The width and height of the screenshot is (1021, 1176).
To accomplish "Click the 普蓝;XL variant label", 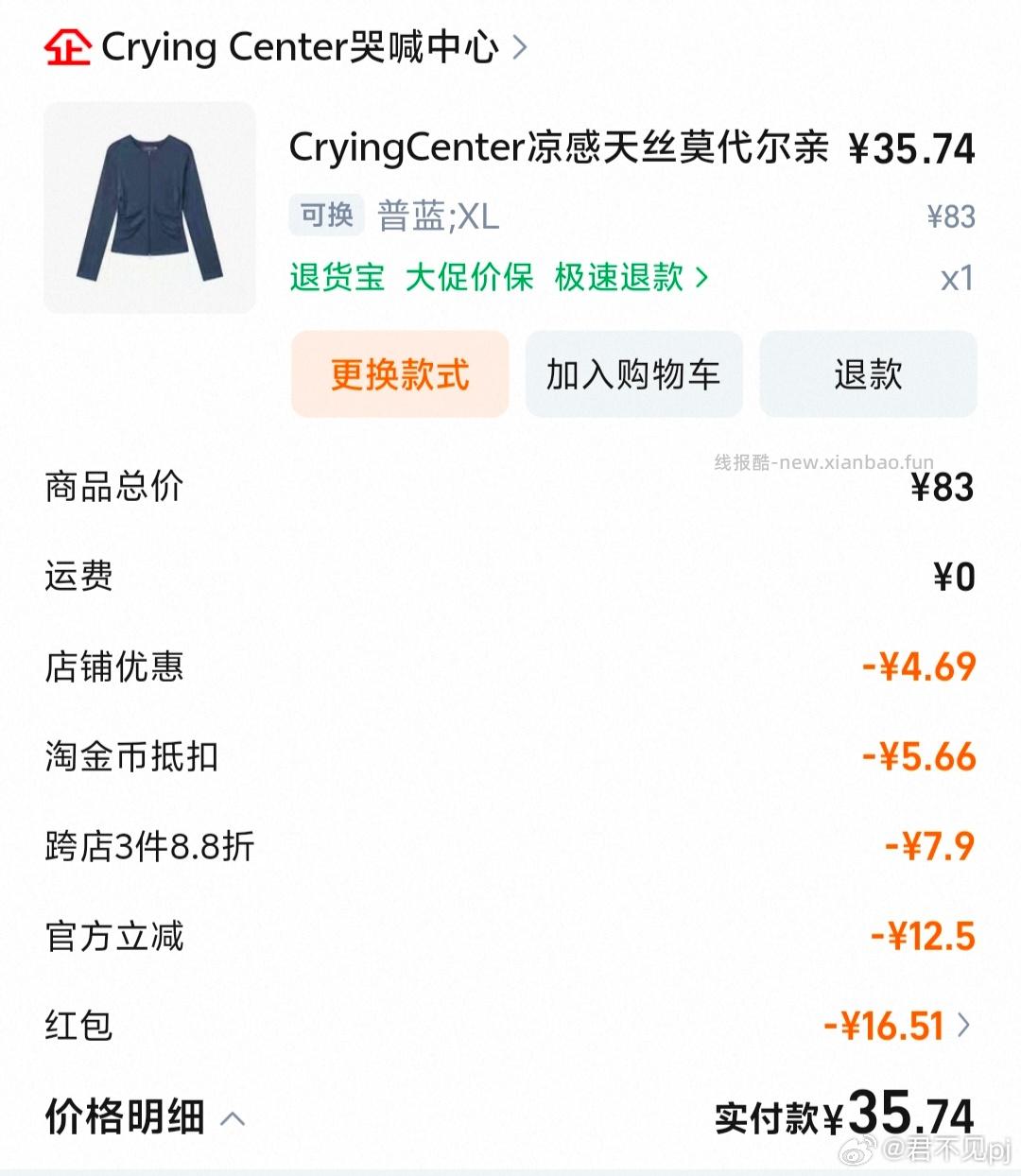I will coord(437,216).
